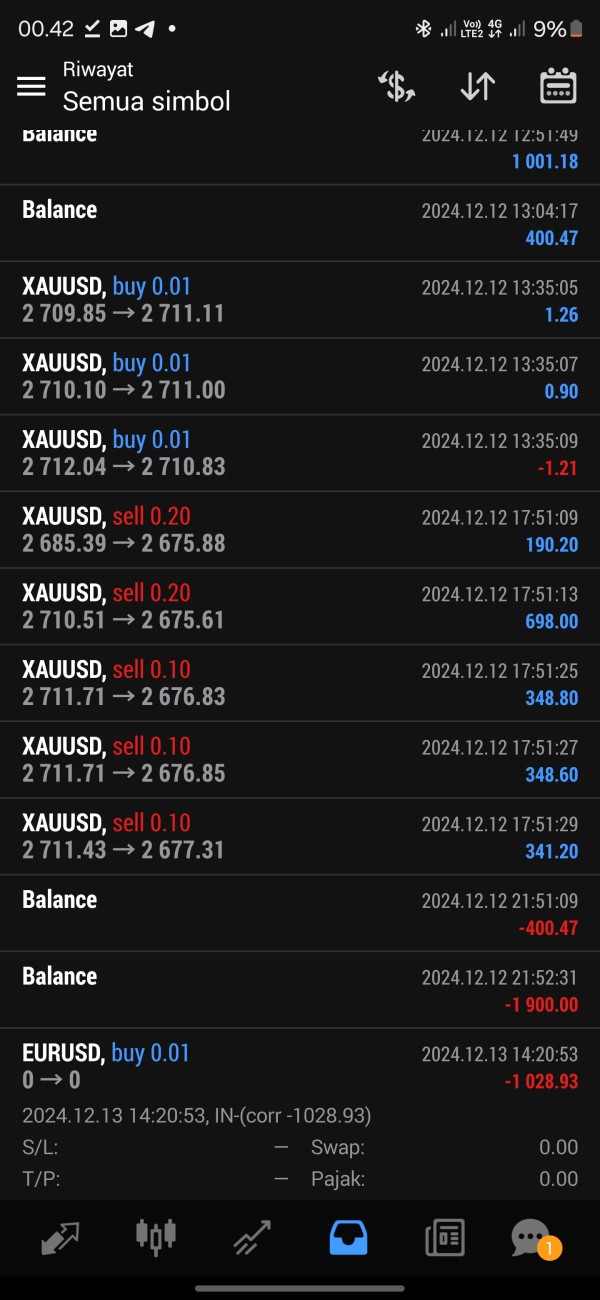Open the calendar date range picker

click(557, 87)
